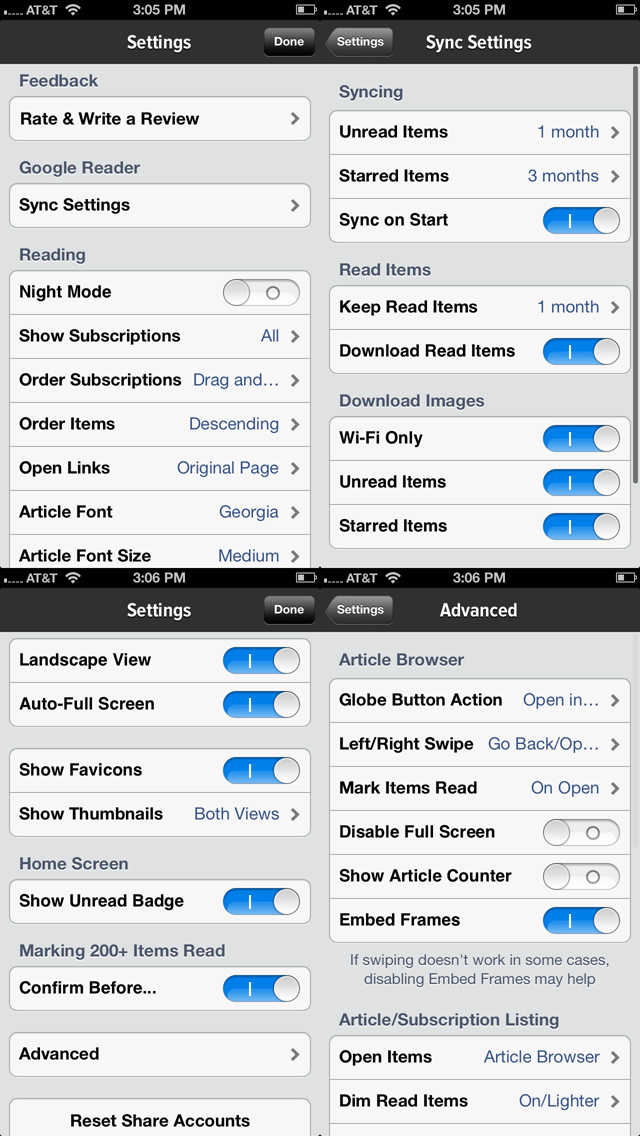Change the Mark Items Read option

(480, 788)
